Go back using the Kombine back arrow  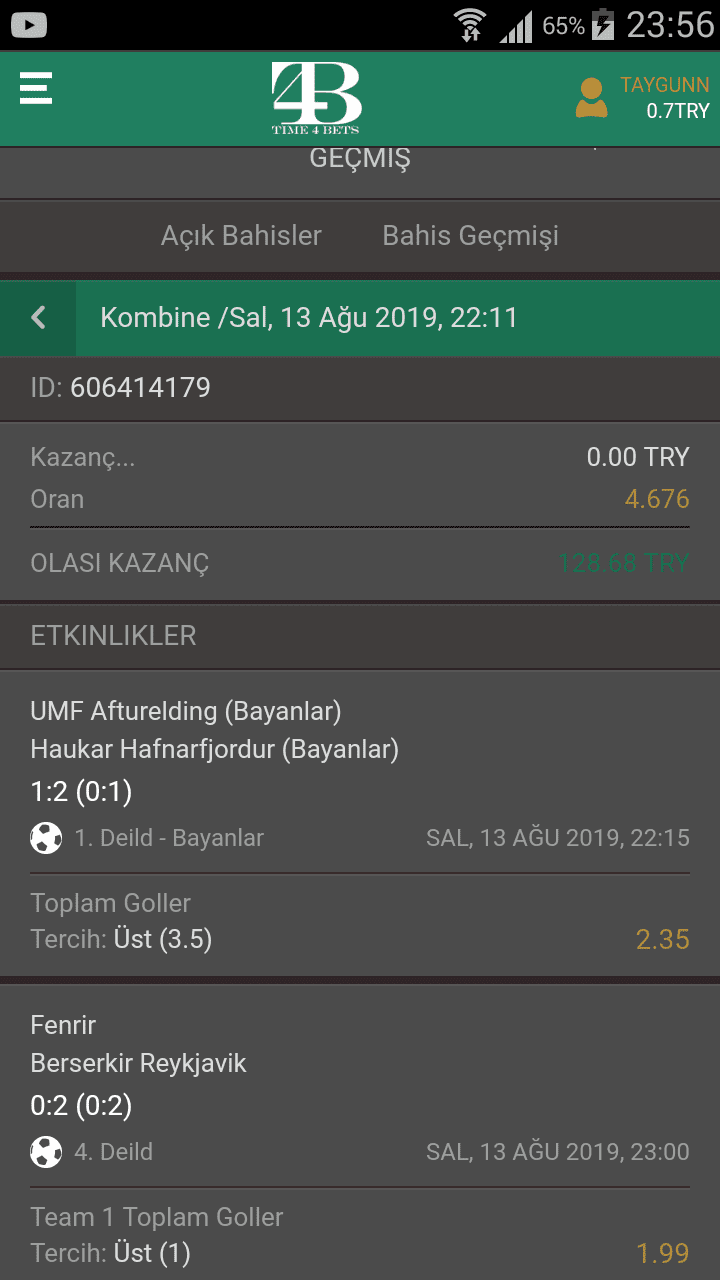pyautogui.click(x=38, y=318)
